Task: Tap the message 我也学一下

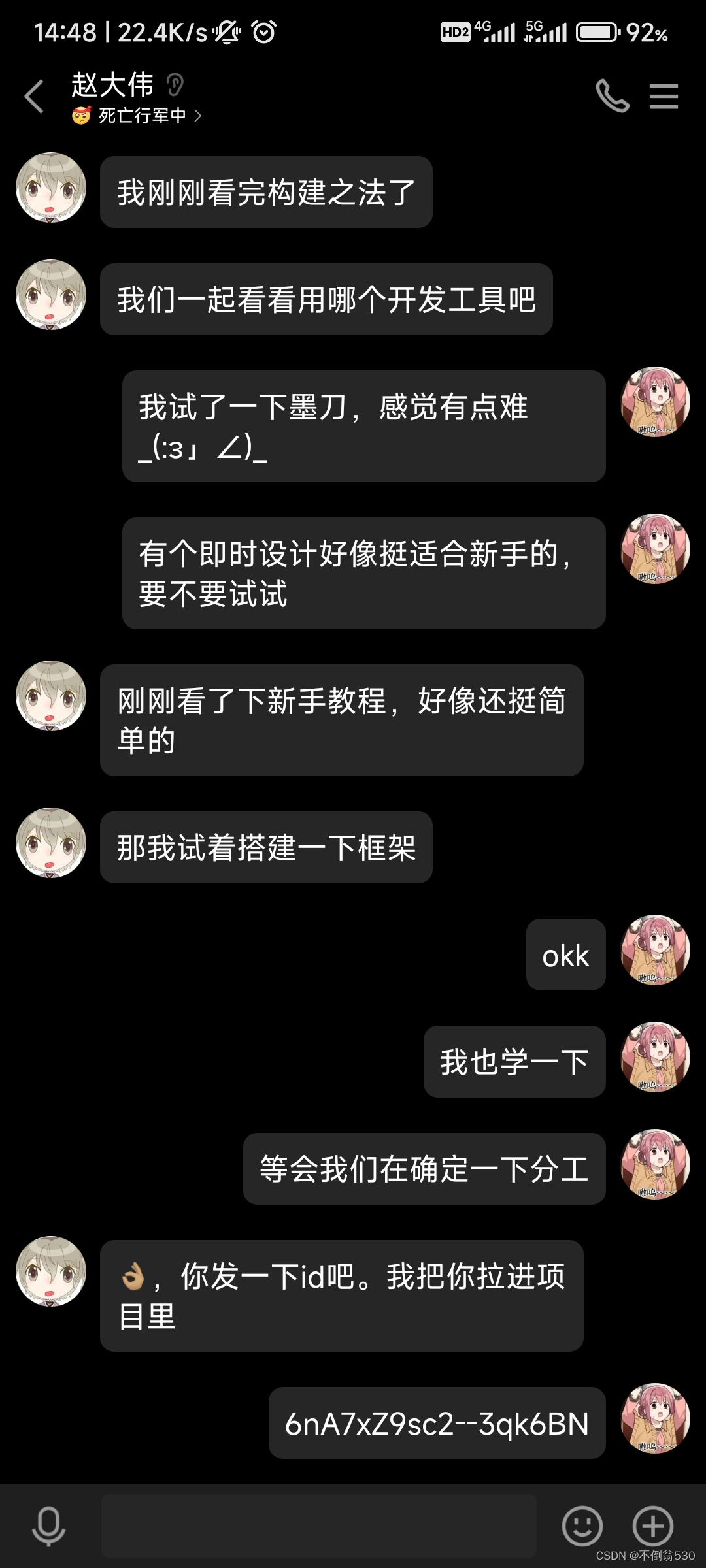Action: click(514, 1061)
